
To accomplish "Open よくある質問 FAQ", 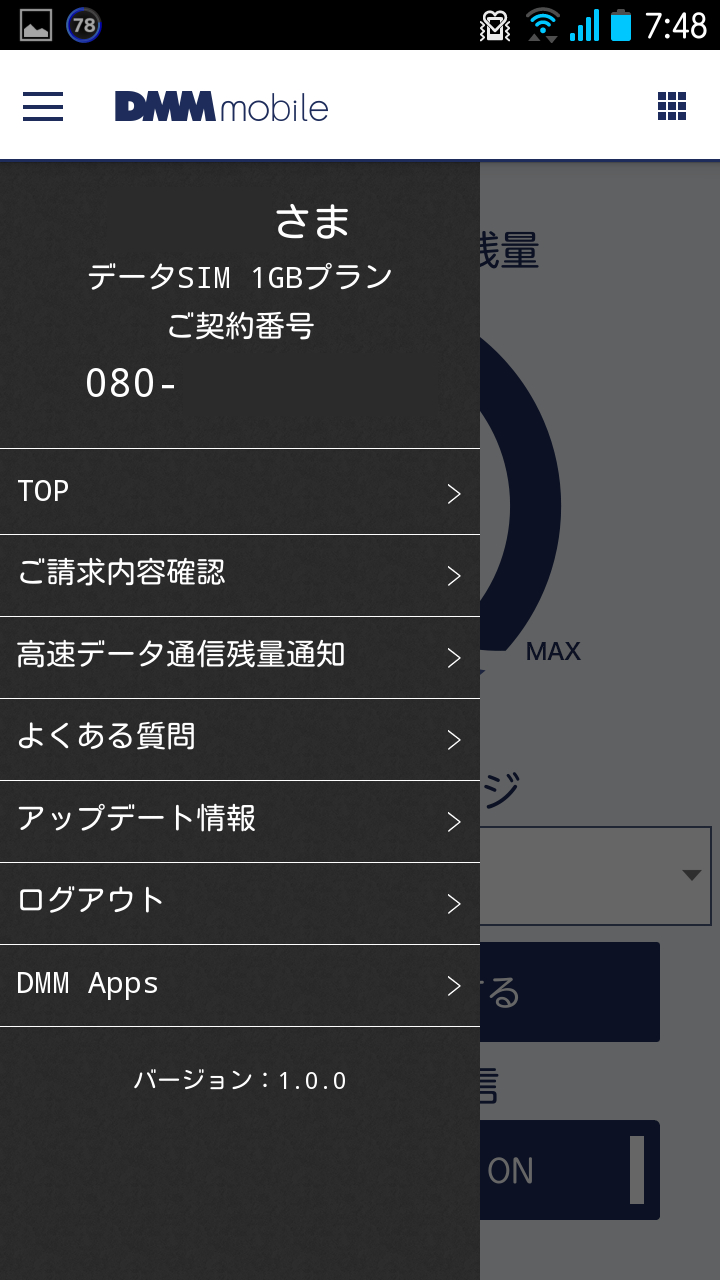I will coord(239,738).
